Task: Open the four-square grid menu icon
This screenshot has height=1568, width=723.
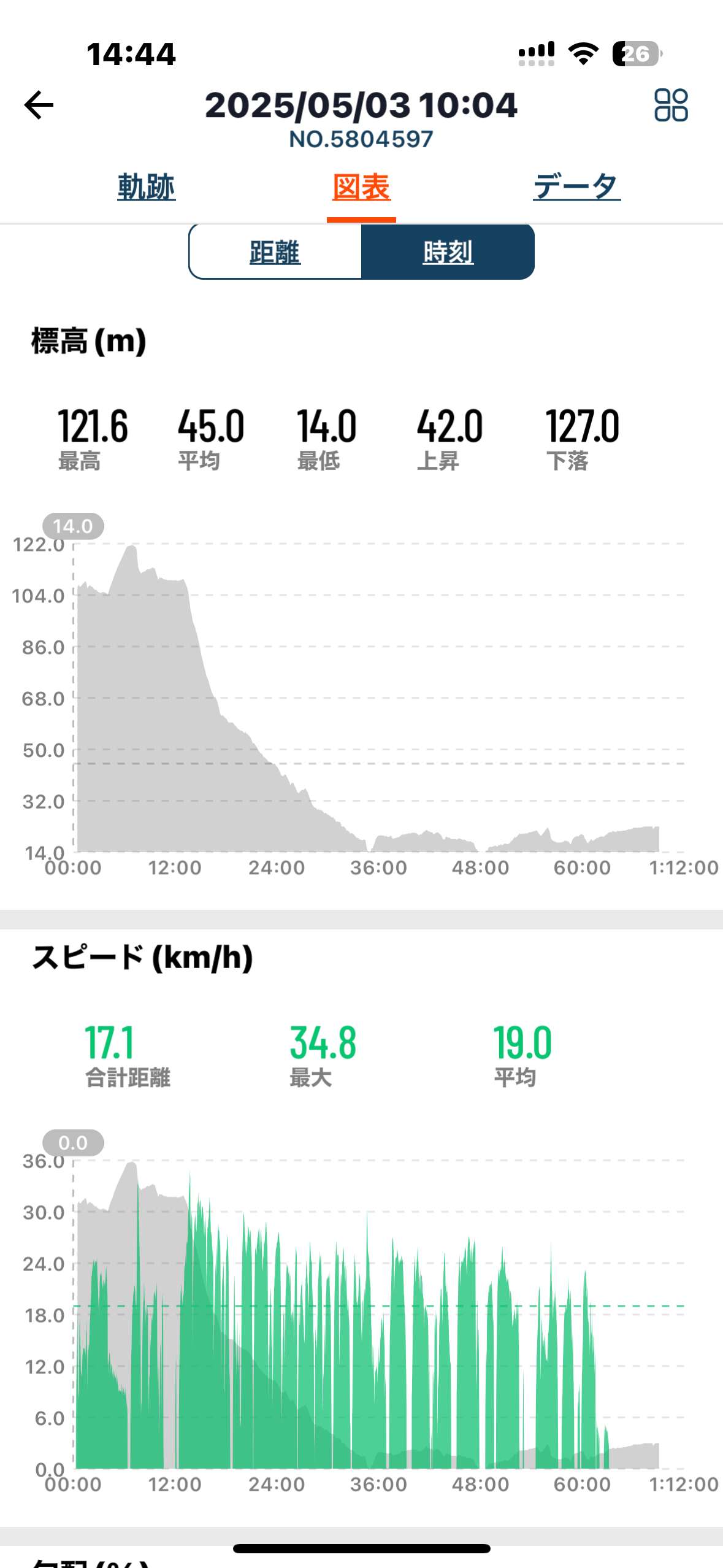Action: click(x=671, y=105)
